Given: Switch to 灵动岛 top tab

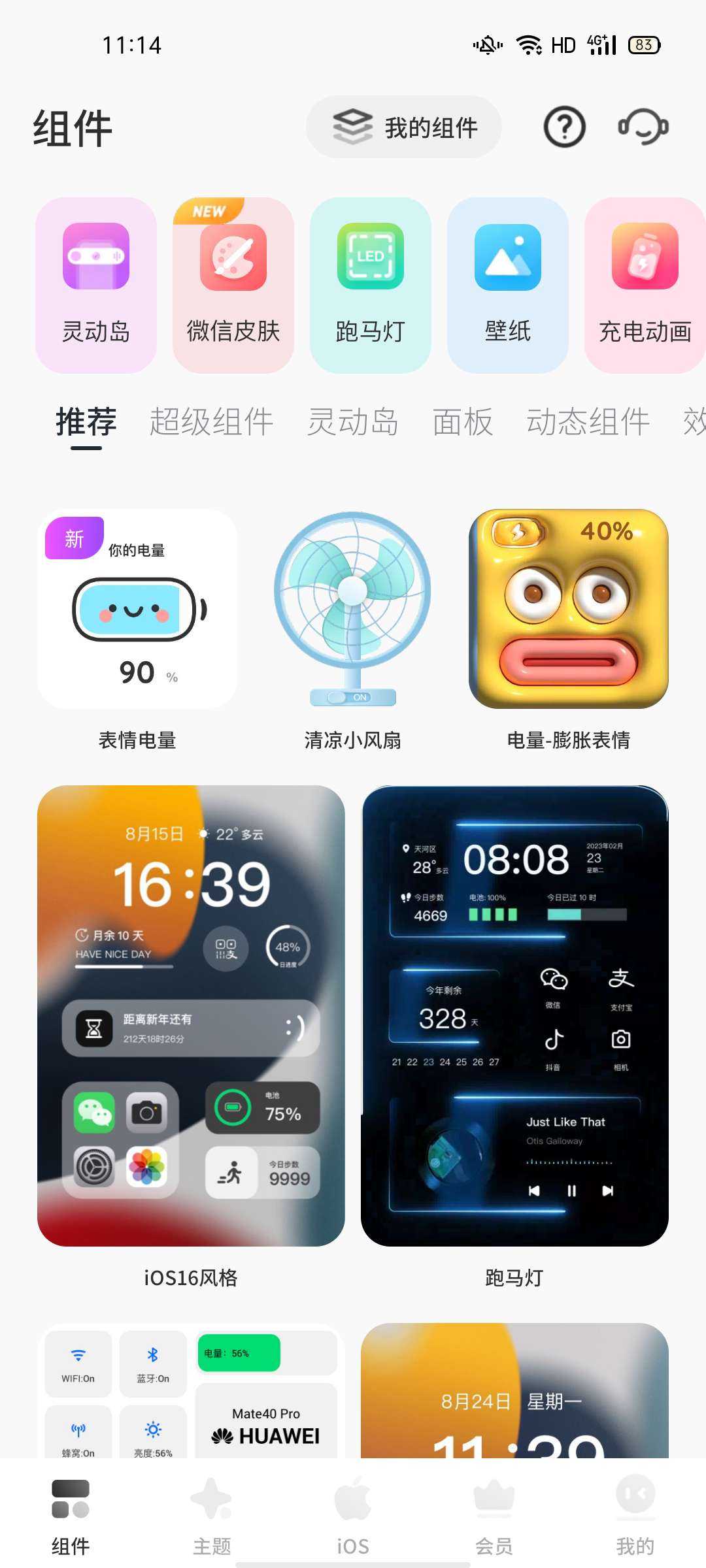Looking at the screenshot, I should coord(353,421).
